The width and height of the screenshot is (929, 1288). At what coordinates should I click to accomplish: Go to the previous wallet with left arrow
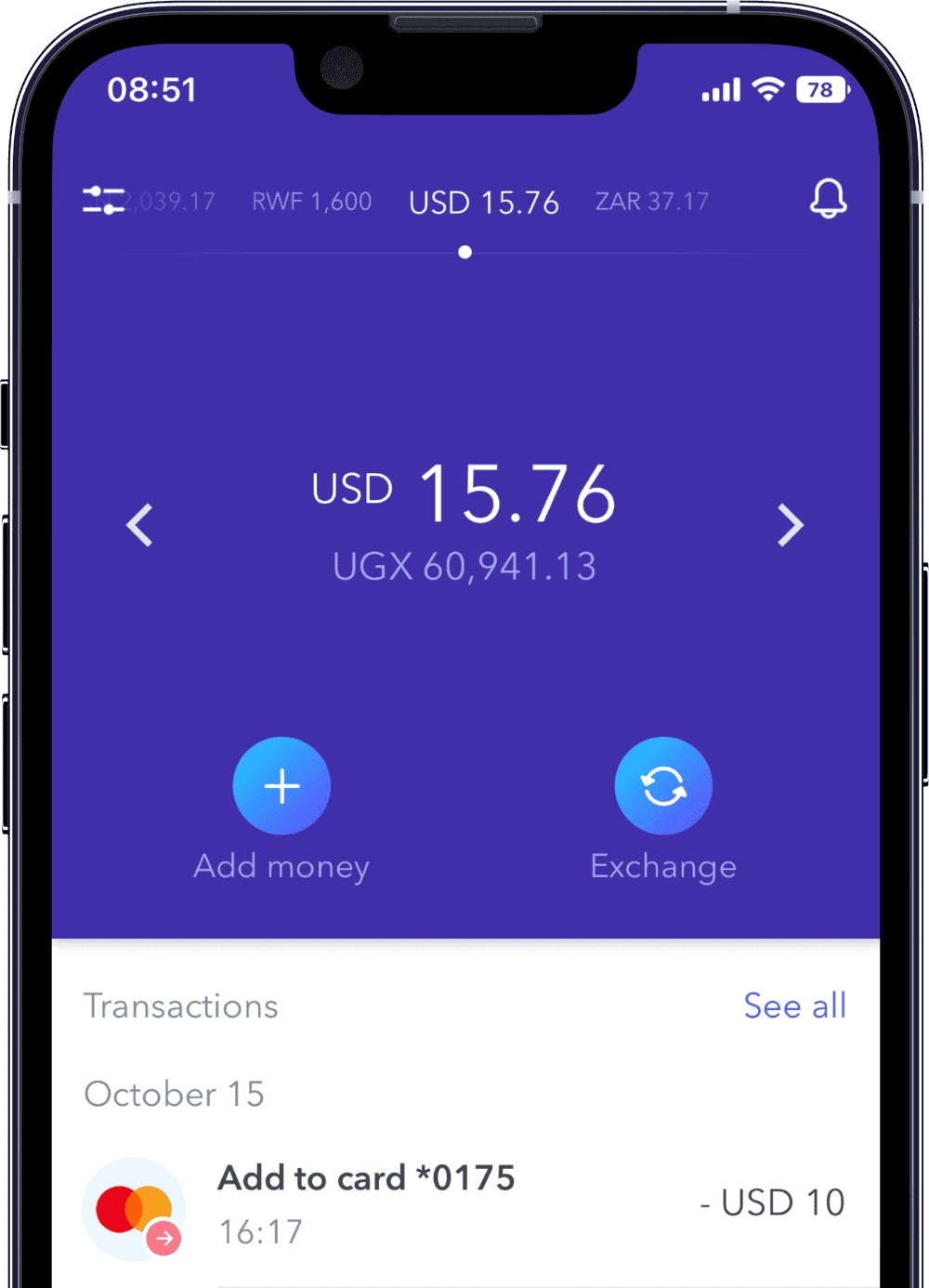pos(140,525)
